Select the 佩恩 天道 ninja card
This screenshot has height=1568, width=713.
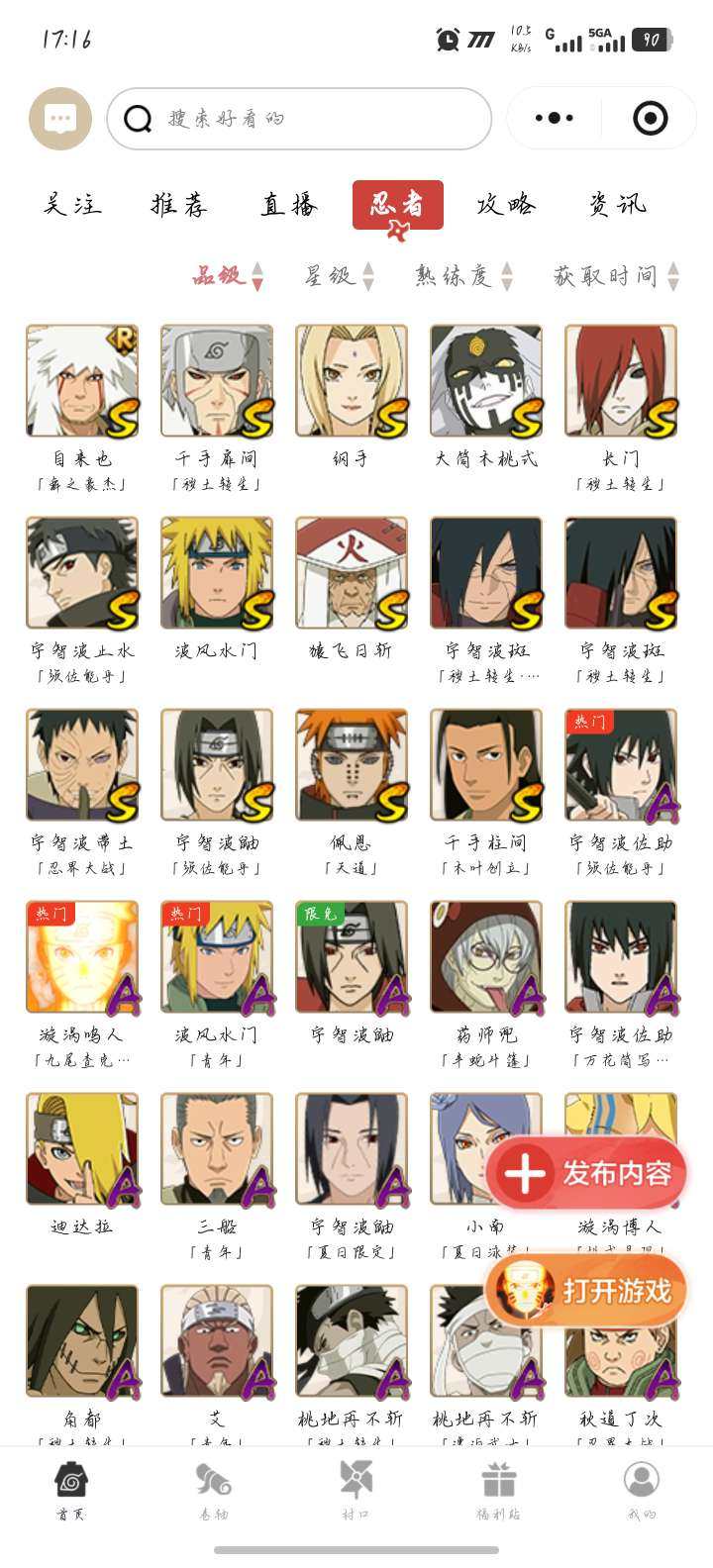click(352, 765)
